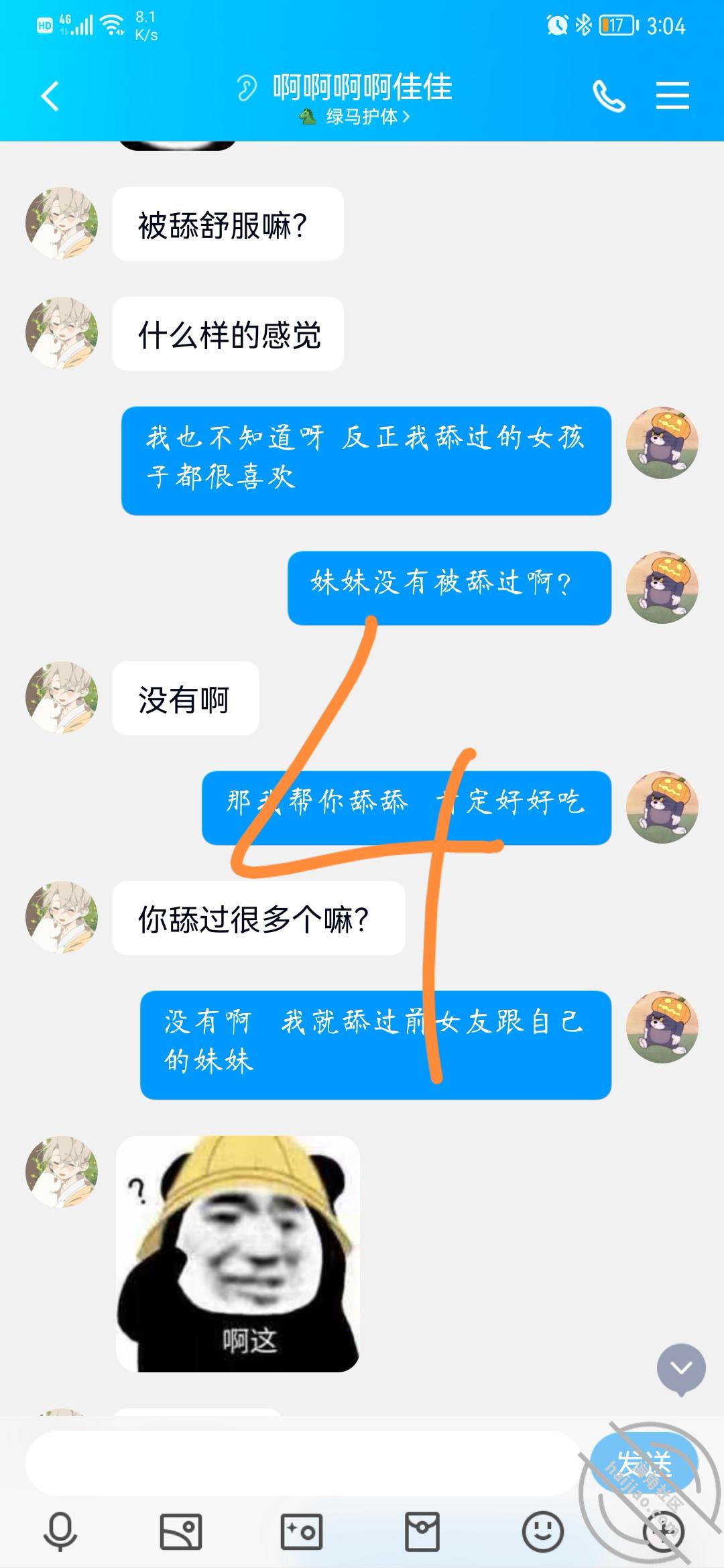Jump to the latest messages with the down arrow
The image size is (724, 1568).
[681, 1368]
